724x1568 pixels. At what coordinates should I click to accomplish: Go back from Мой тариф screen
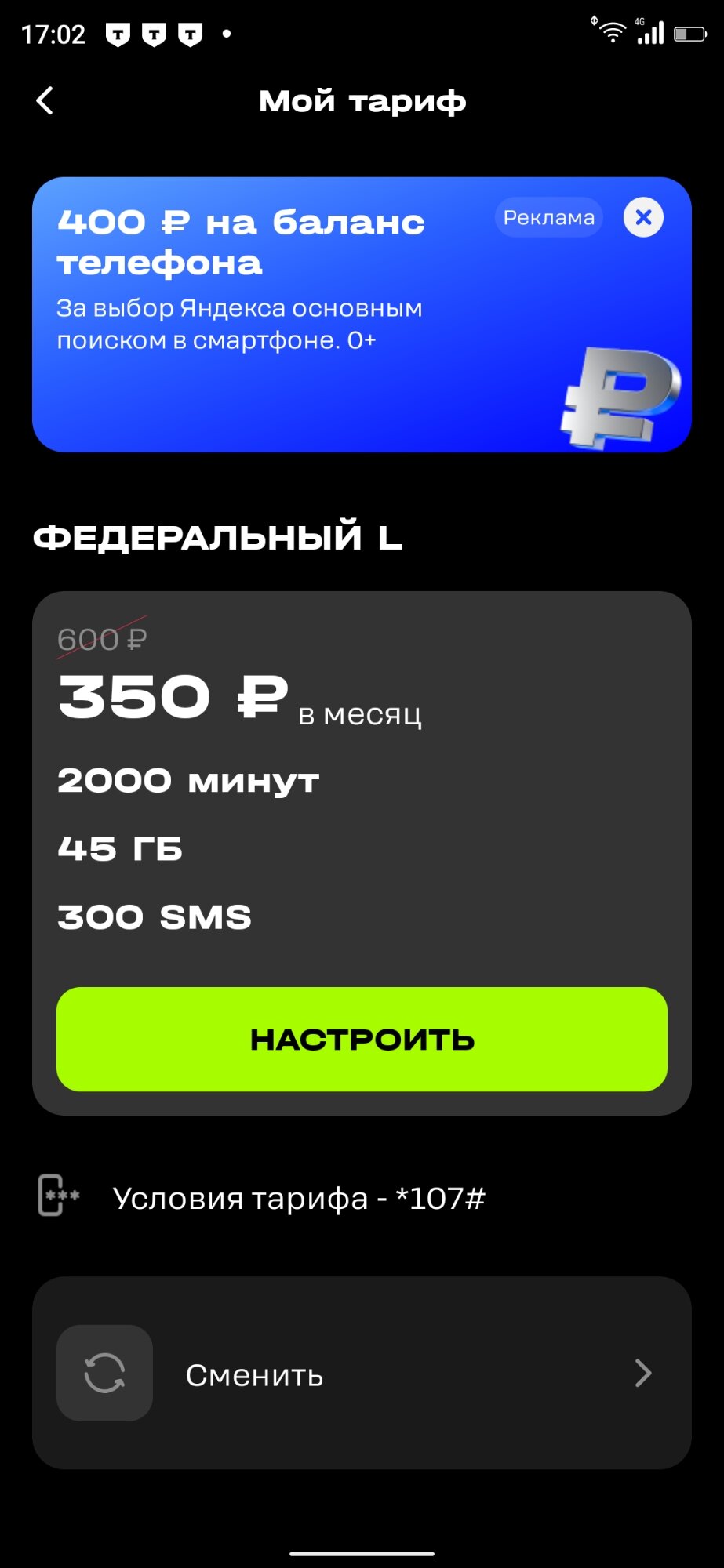tap(45, 101)
